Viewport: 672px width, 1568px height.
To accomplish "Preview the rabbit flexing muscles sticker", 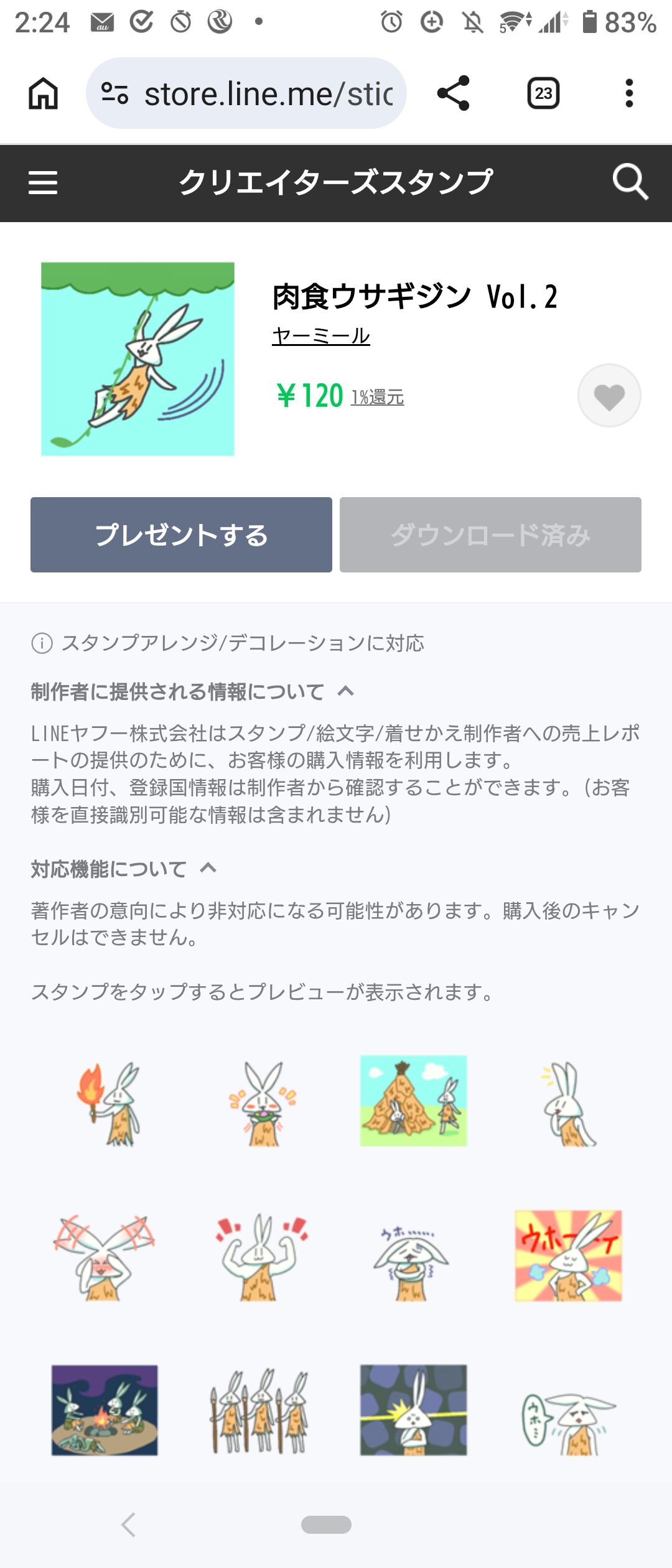I will tap(261, 1257).
